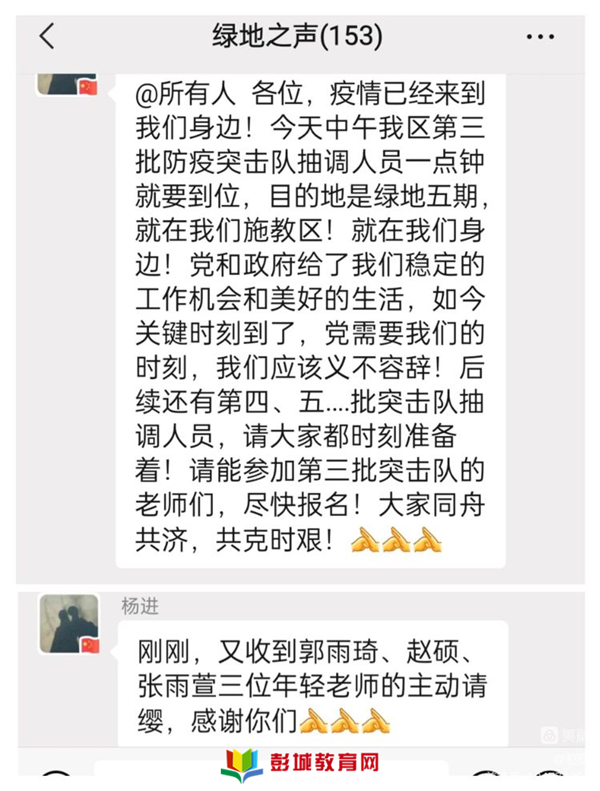Go back from the 绿地之声 group chat
Screen dimensions: 600x791
[47, 37]
